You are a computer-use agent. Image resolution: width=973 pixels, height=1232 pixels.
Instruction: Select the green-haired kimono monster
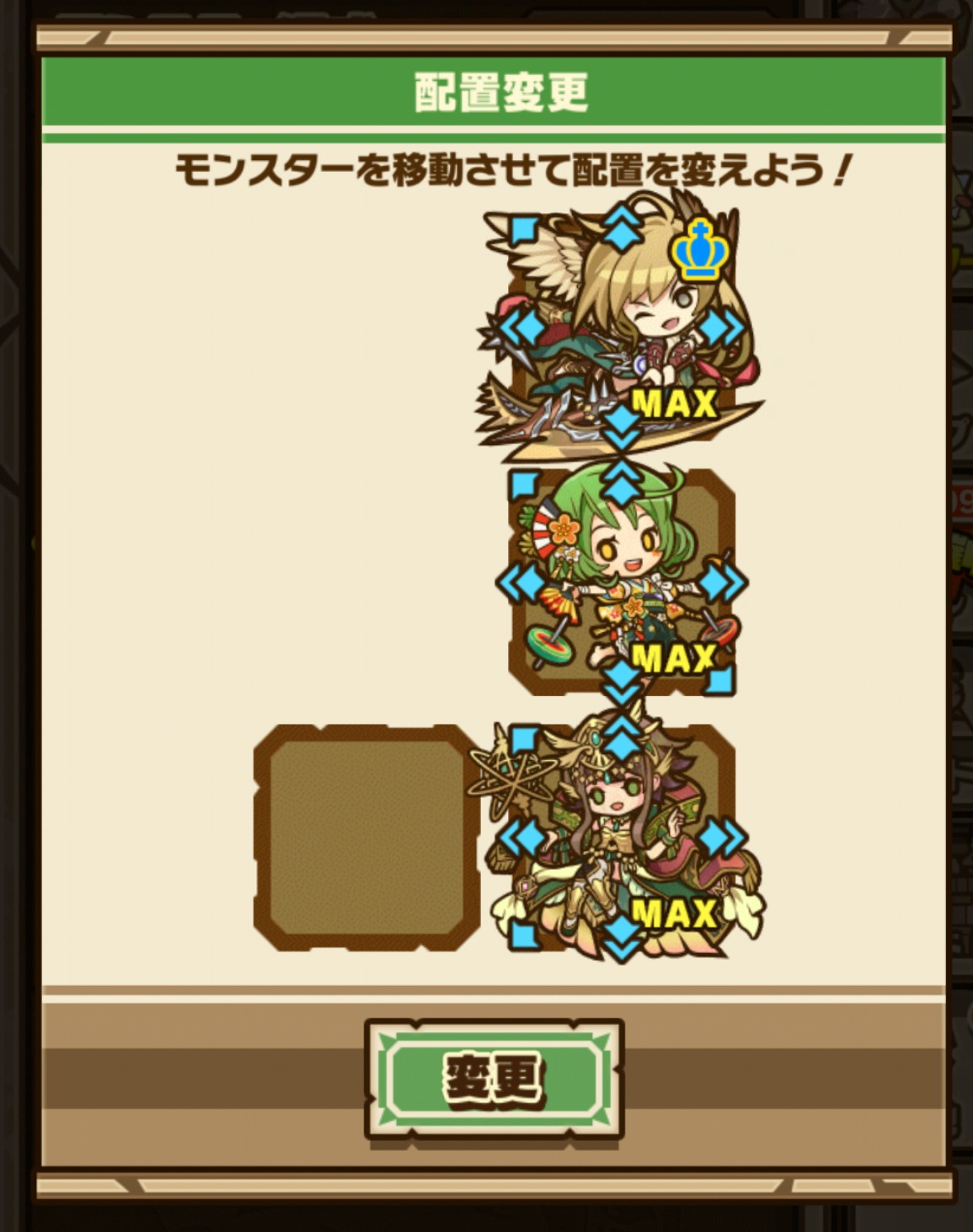622,583
